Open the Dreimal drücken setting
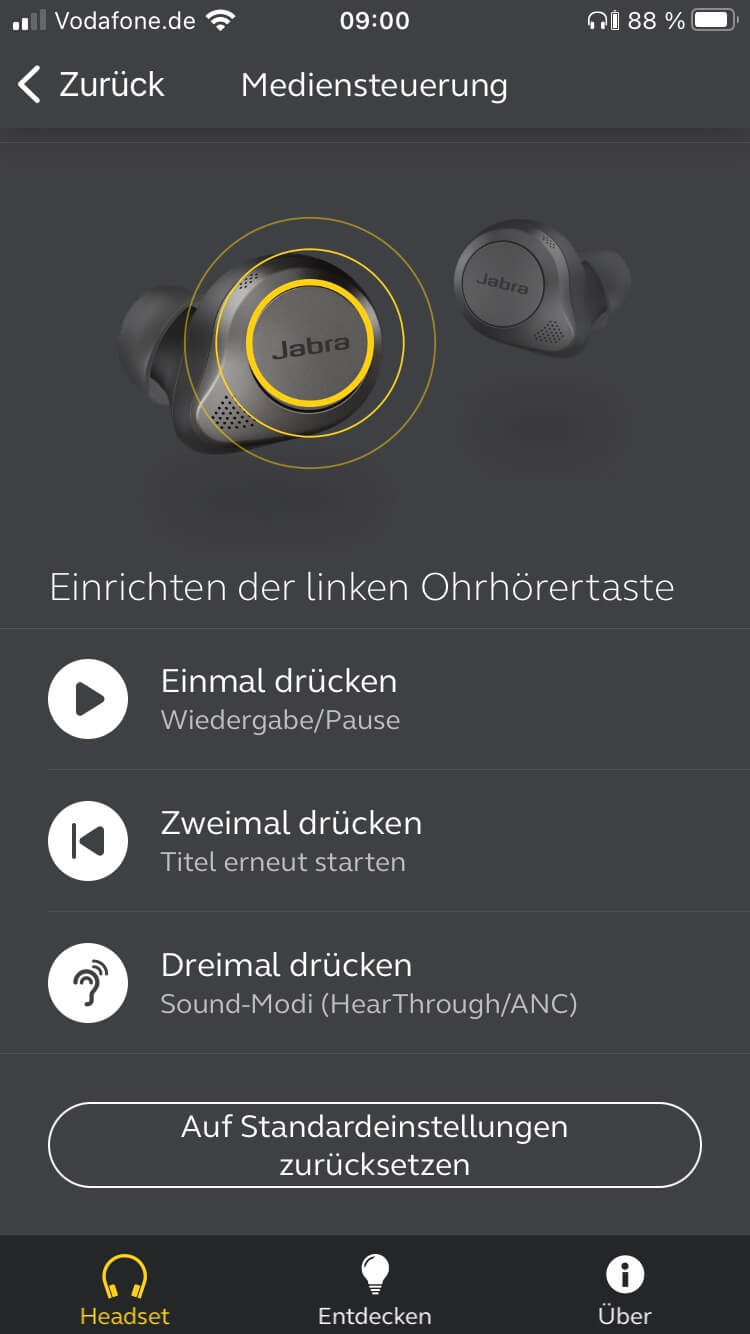The width and height of the screenshot is (750, 1334). click(x=374, y=983)
